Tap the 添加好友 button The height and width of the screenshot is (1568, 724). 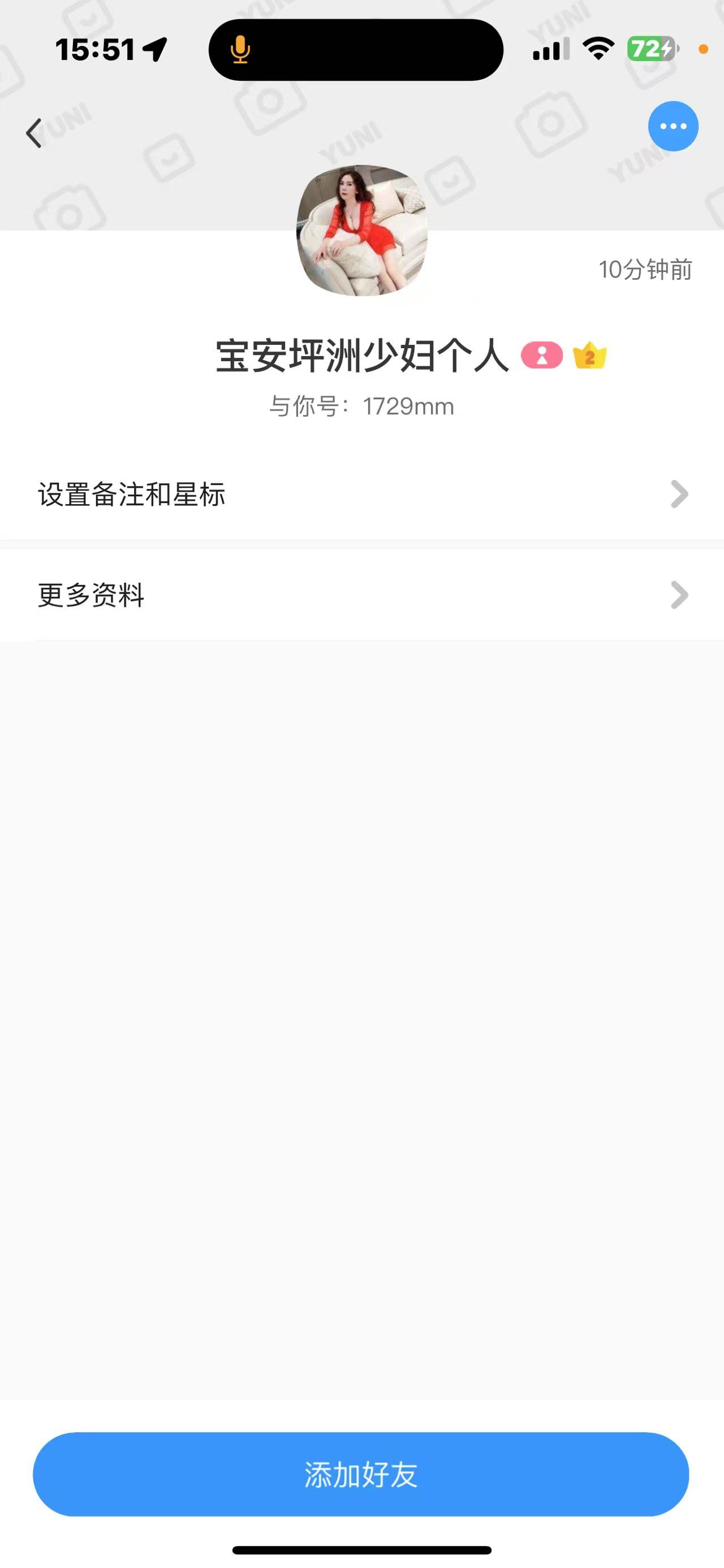pyautogui.click(x=361, y=1474)
